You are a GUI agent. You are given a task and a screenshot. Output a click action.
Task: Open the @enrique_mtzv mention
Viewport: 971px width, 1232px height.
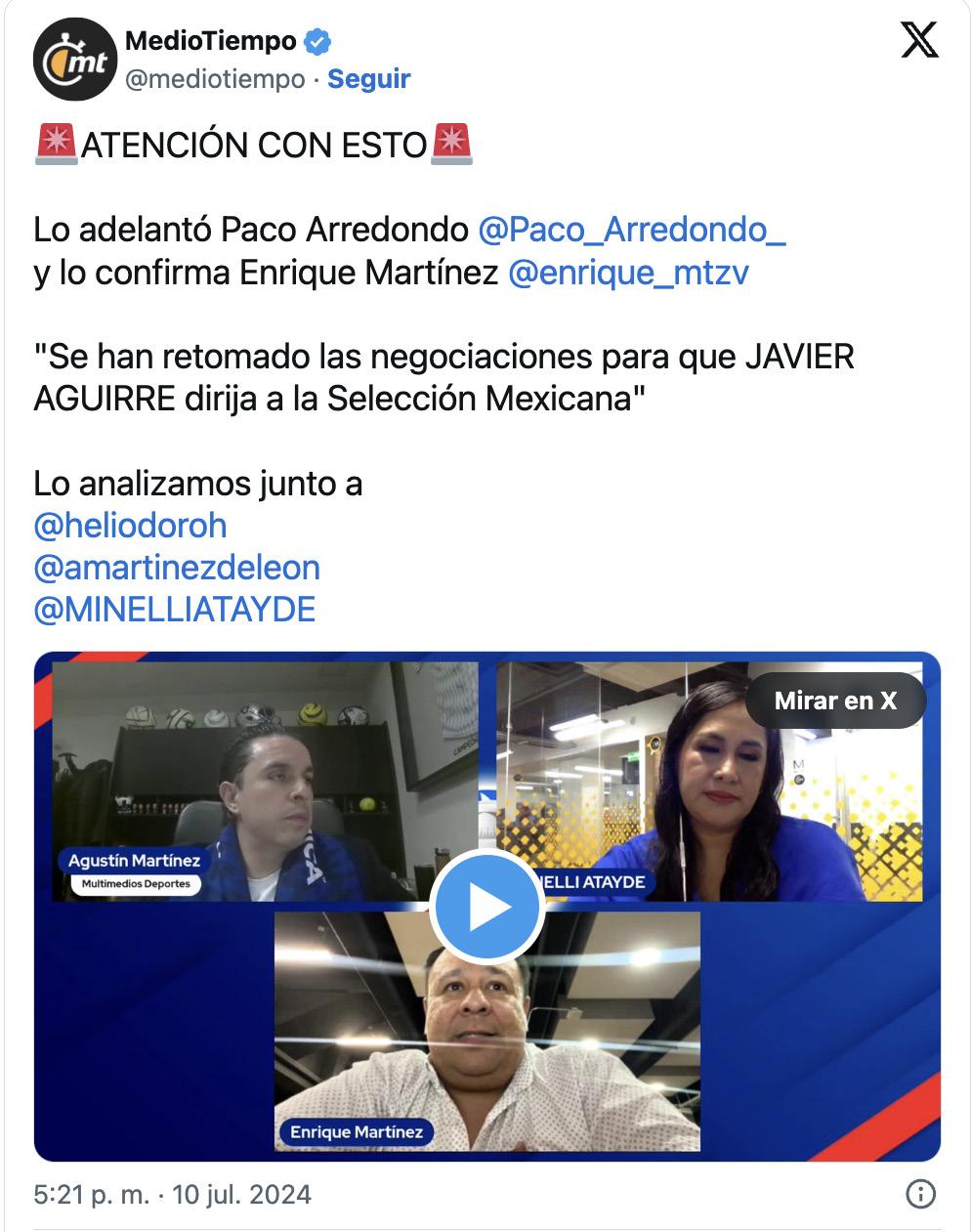tap(628, 273)
